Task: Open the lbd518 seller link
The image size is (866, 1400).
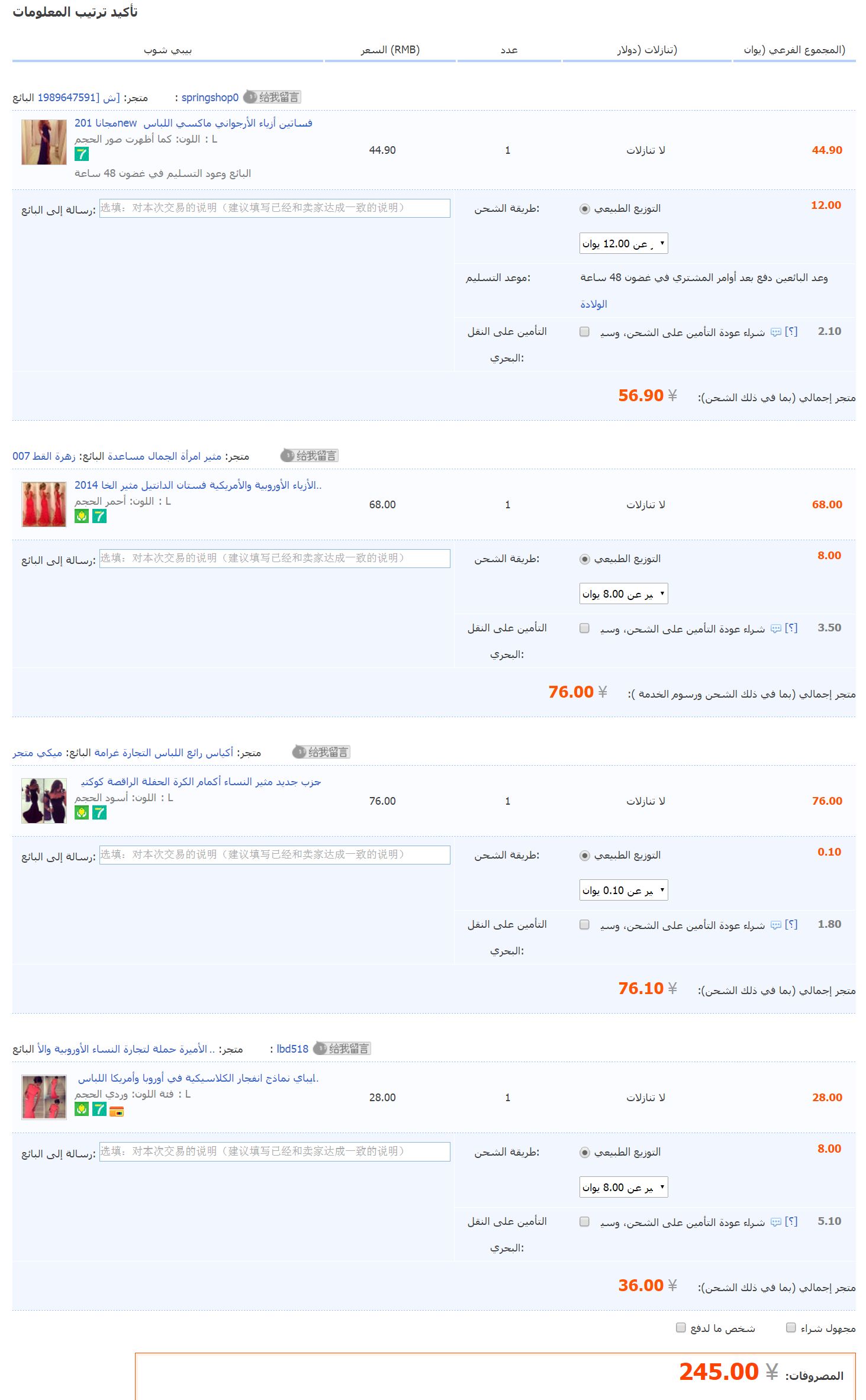Action: (292, 1049)
